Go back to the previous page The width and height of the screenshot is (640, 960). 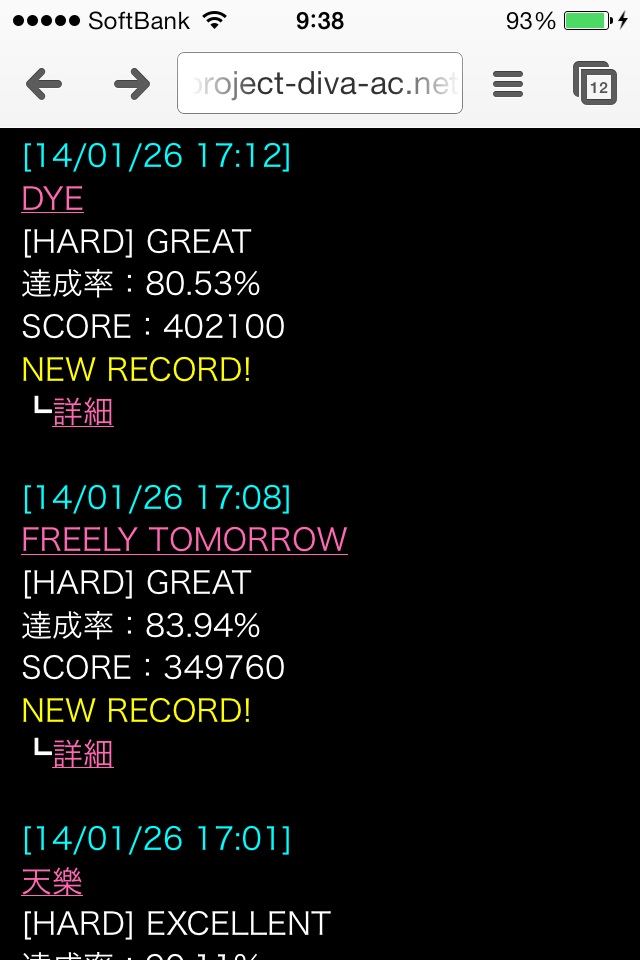point(43,84)
